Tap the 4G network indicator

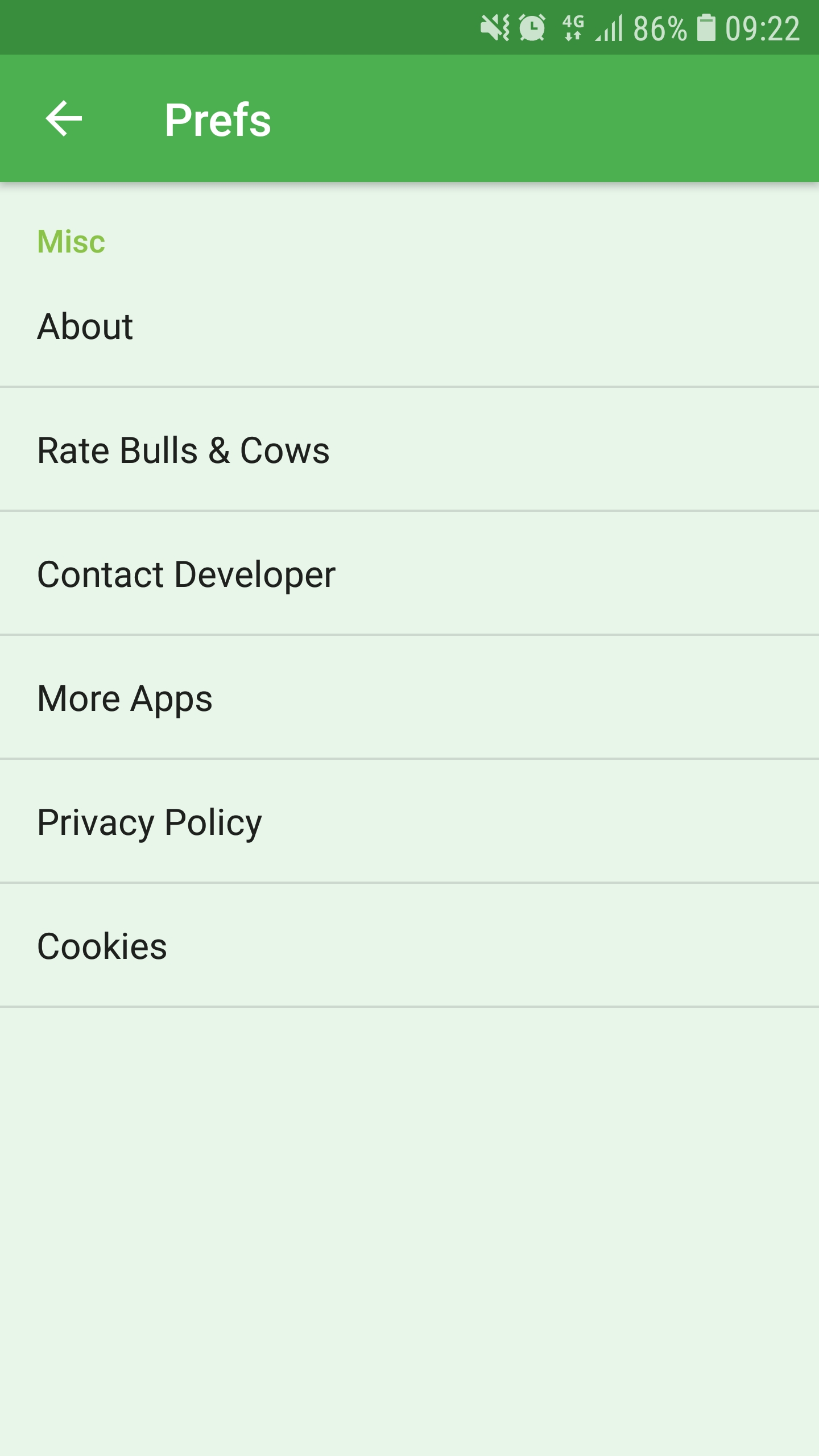(x=572, y=26)
